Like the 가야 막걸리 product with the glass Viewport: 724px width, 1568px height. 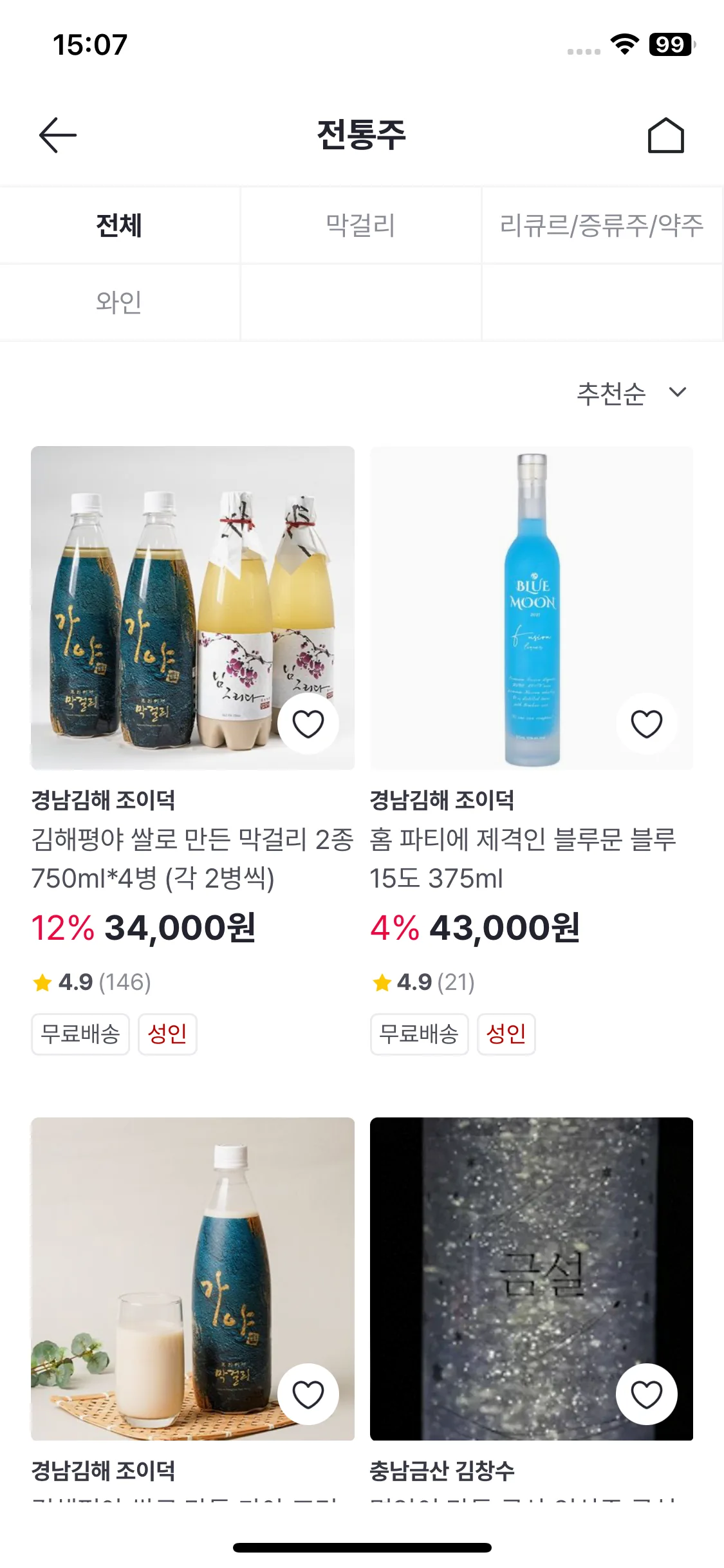point(308,1394)
